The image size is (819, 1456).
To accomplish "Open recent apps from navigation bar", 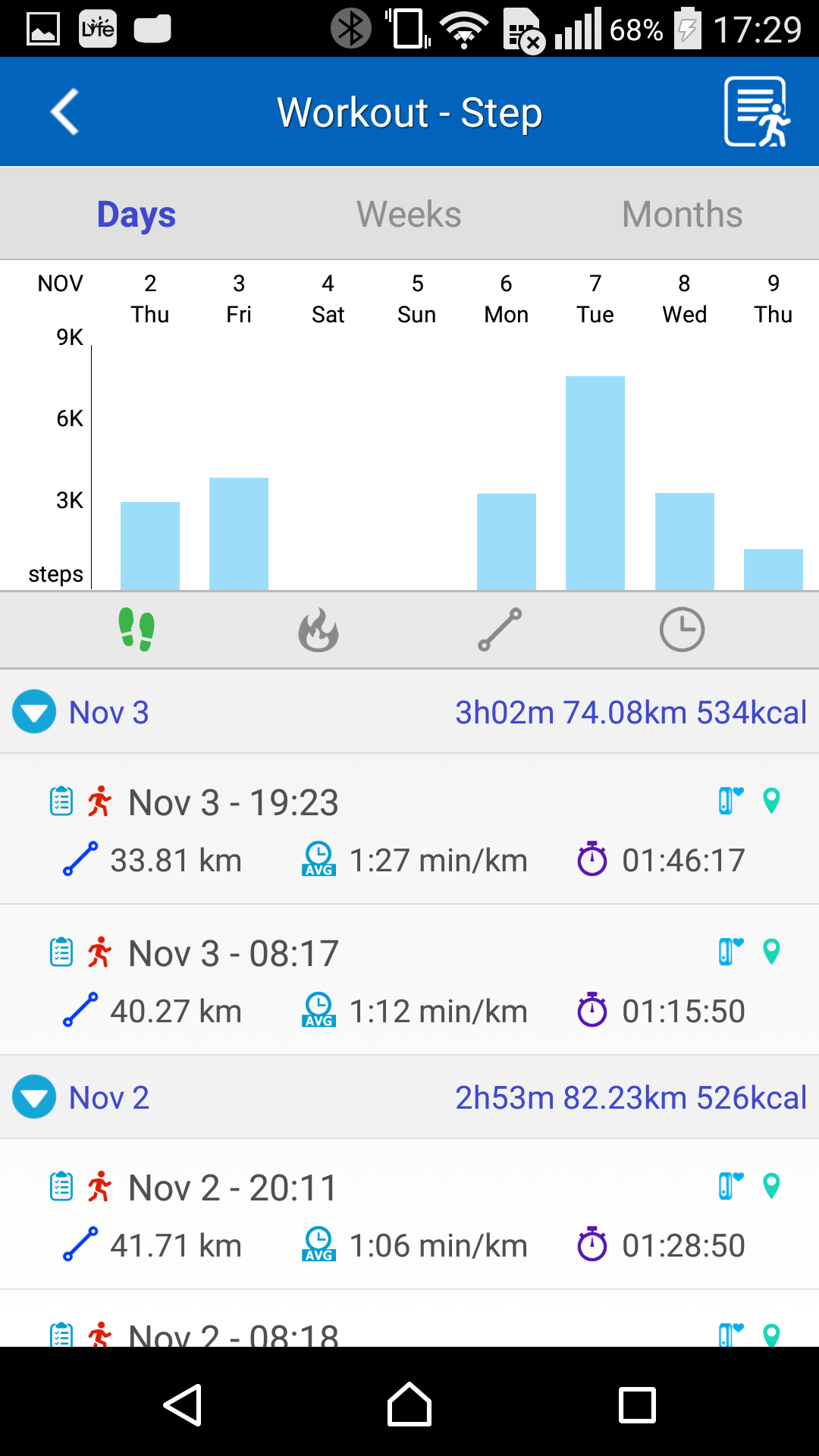I will (x=637, y=1404).
